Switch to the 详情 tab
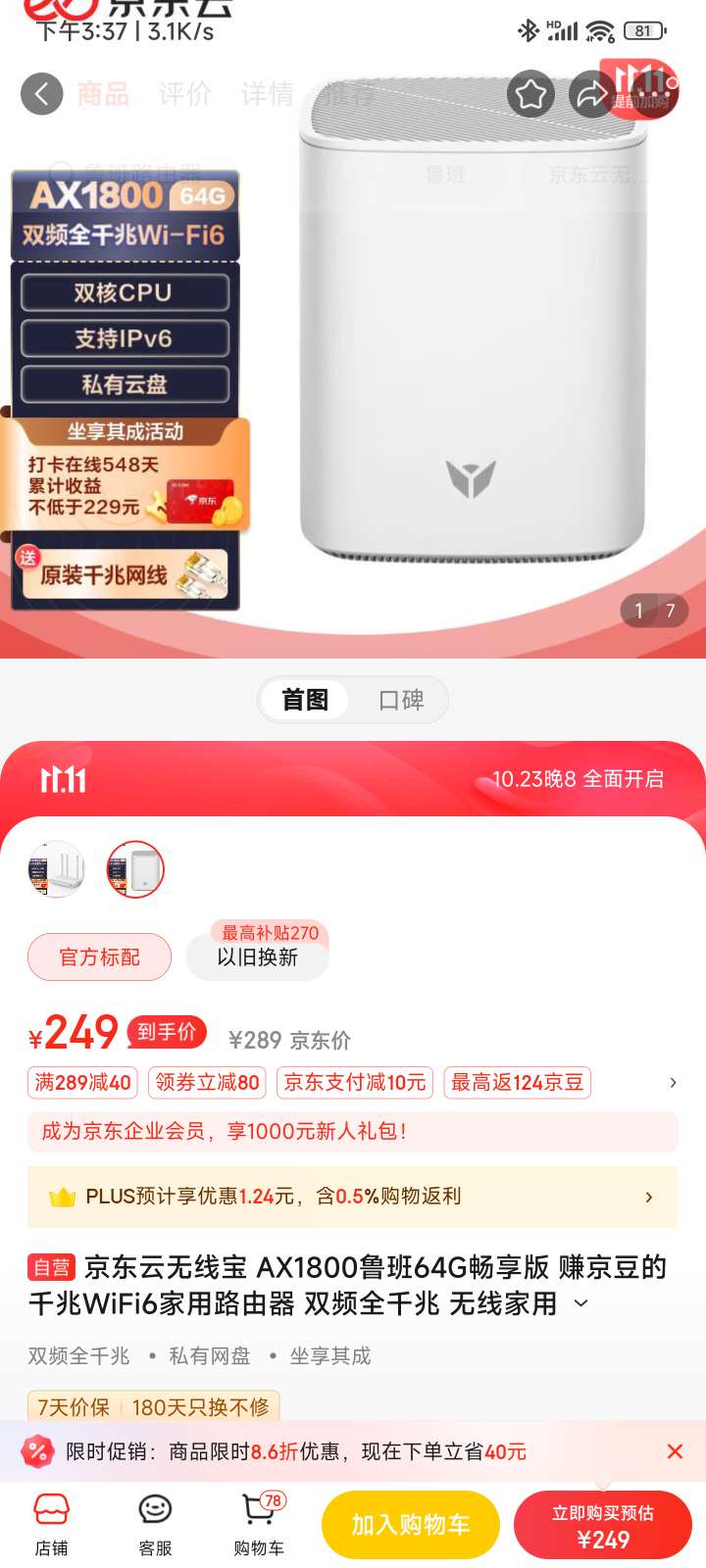Image resolution: width=706 pixels, height=1568 pixels. tap(268, 94)
